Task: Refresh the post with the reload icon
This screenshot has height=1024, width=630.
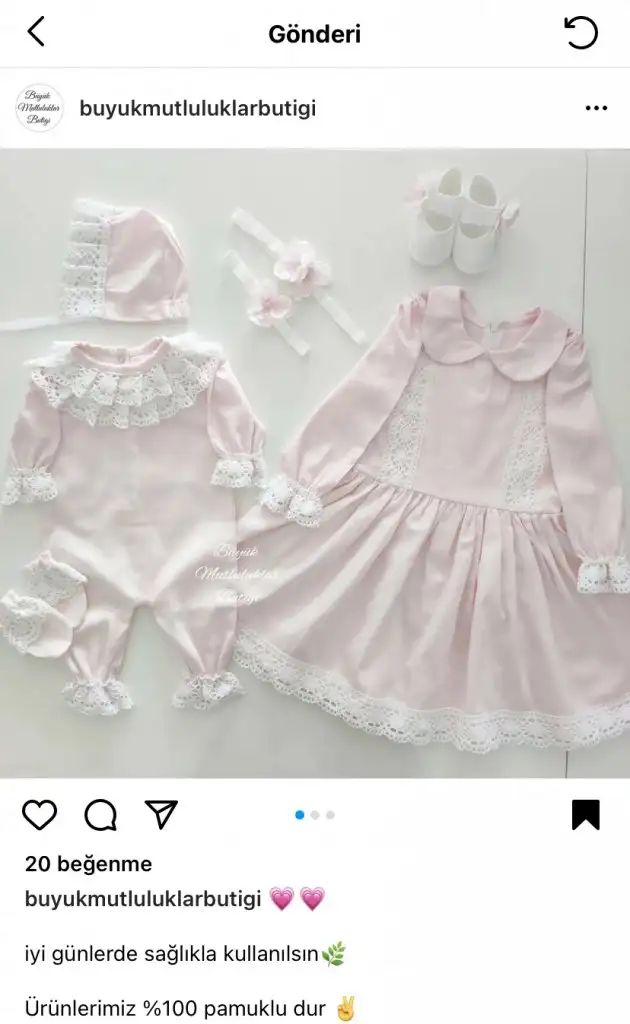Action: pyautogui.click(x=581, y=33)
